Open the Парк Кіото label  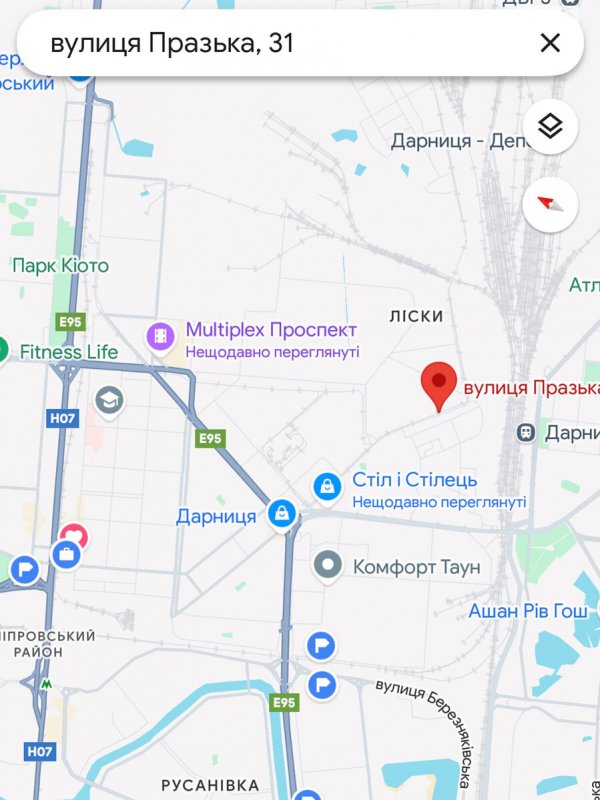pos(60,266)
